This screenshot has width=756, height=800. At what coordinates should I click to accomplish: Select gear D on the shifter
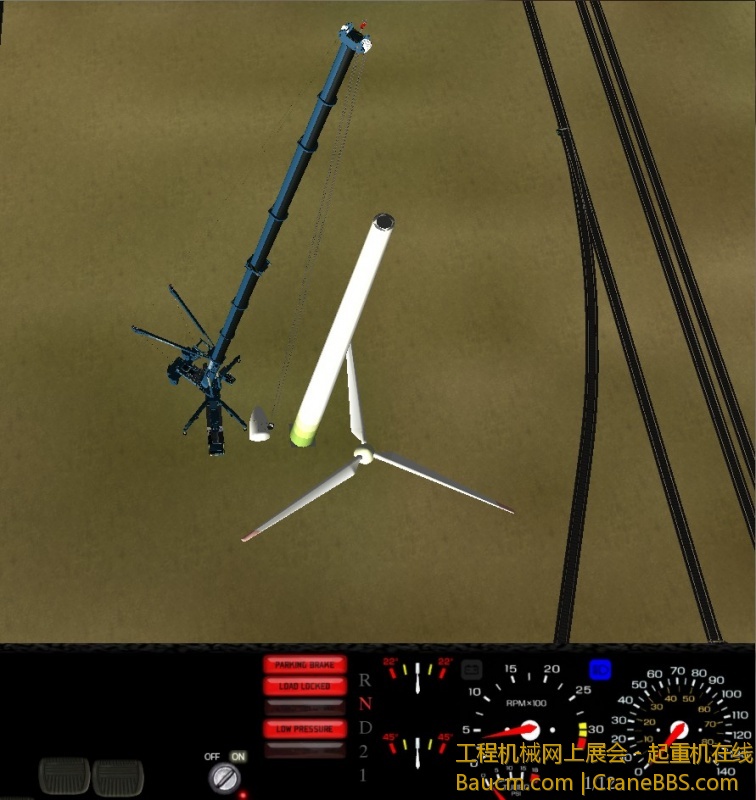(x=365, y=727)
